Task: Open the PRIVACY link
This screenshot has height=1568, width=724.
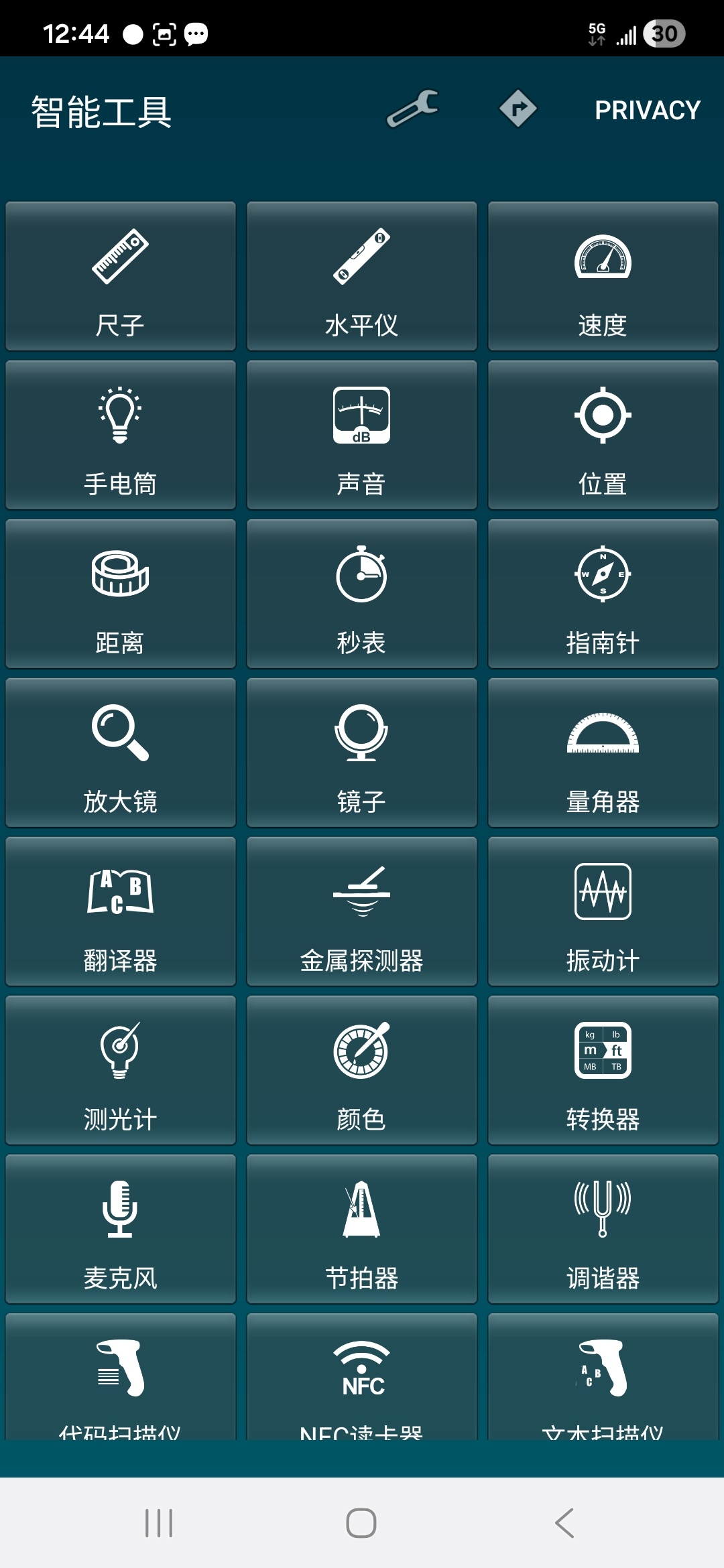Action: (646, 111)
